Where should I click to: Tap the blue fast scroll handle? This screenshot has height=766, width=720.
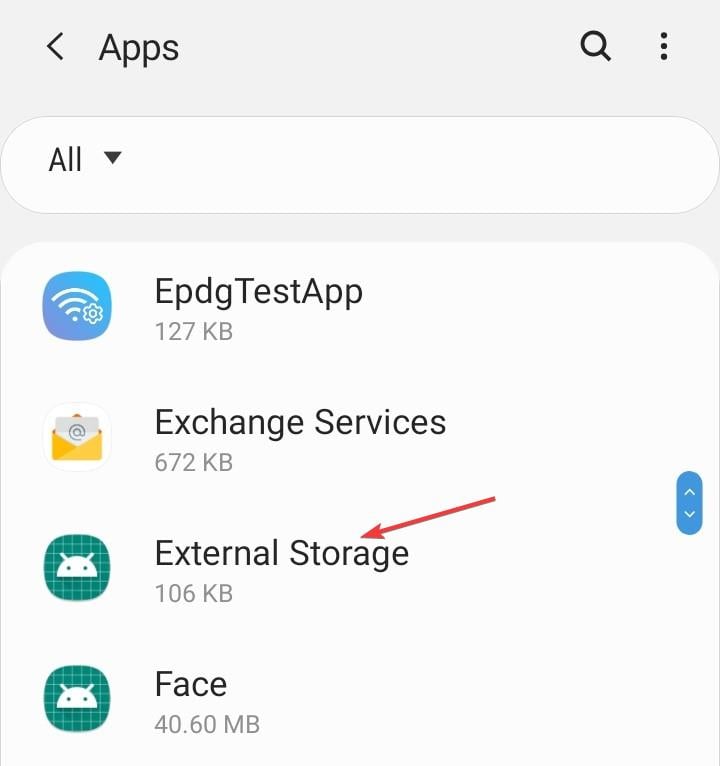689,503
